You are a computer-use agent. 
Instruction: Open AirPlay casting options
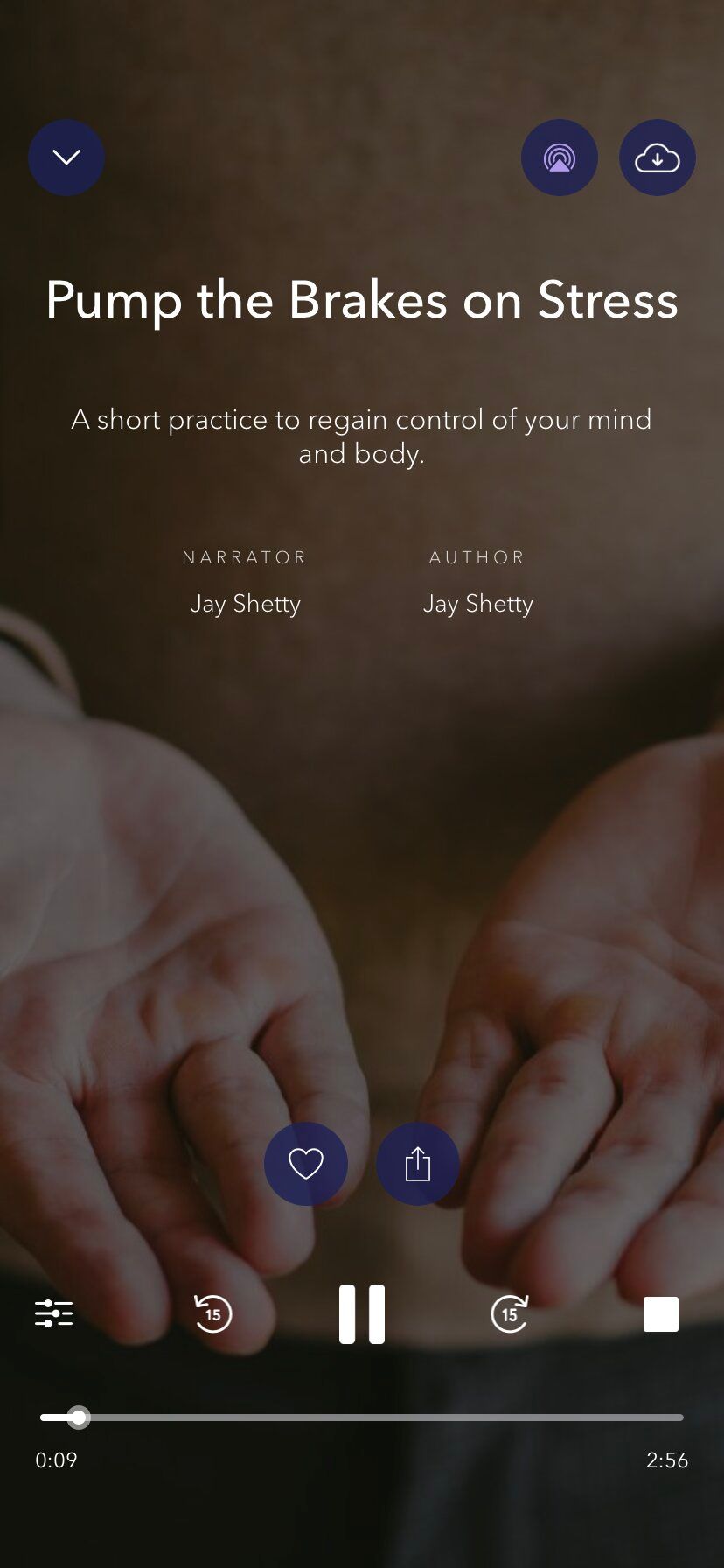pyautogui.click(x=560, y=157)
